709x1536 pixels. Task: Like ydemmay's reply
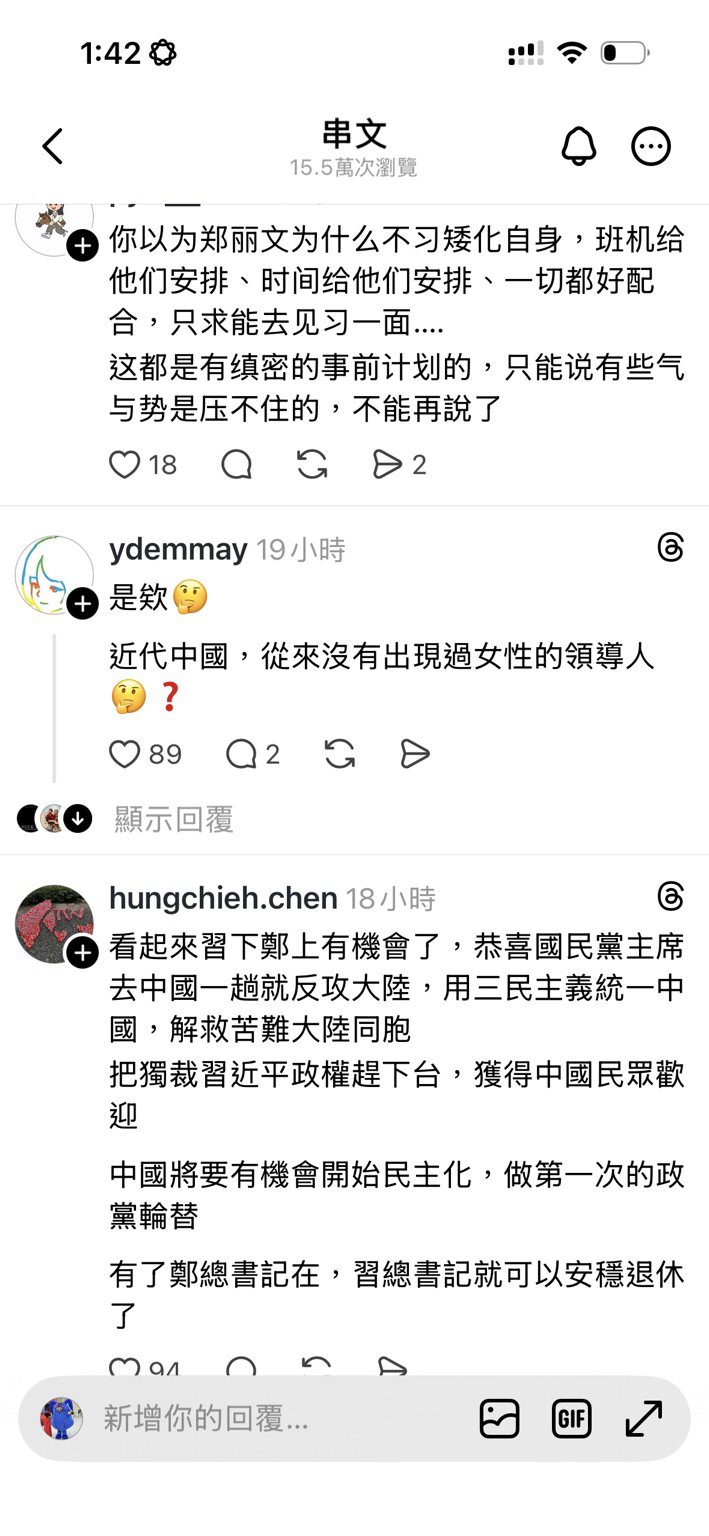click(x=125, y=754)
